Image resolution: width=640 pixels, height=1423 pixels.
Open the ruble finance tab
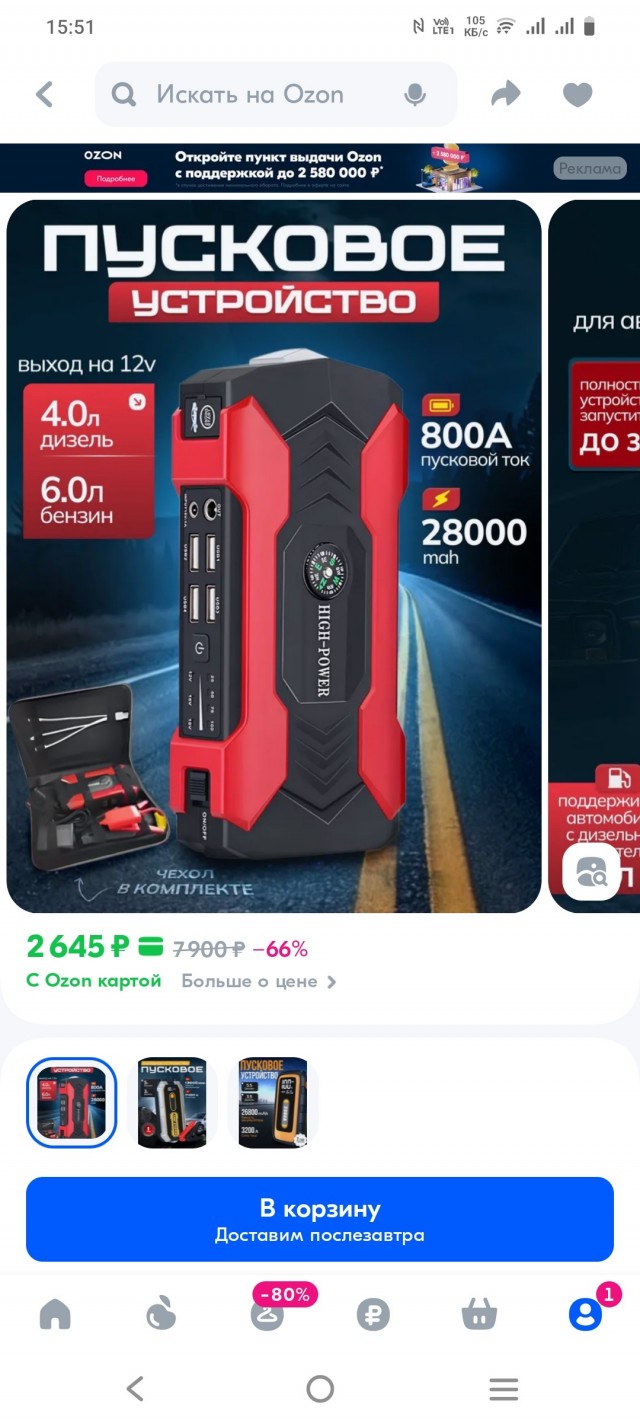[373, 1315]
